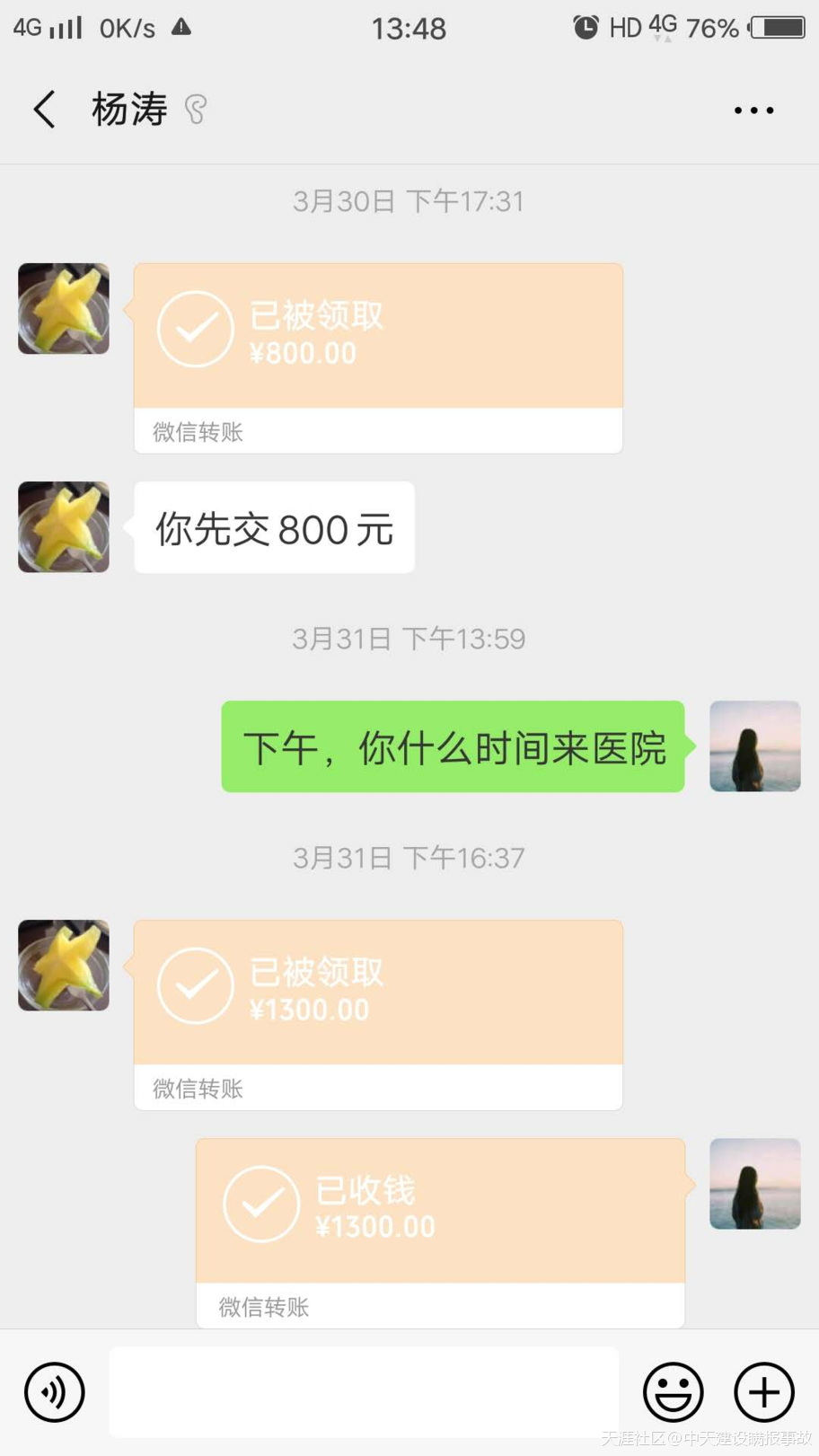Tap the contact name 杨涛
819x1456 pixels.
click(128, 108)
